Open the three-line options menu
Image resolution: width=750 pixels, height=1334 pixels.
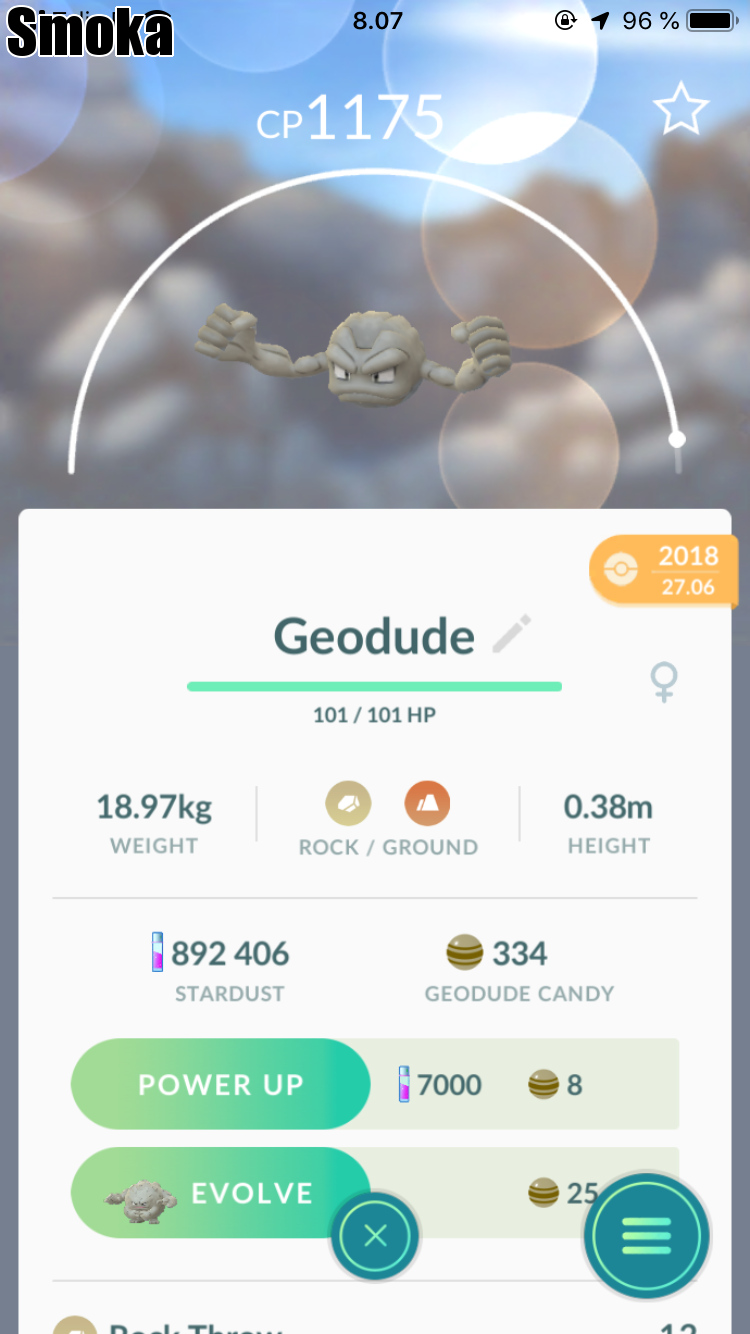647,1237
